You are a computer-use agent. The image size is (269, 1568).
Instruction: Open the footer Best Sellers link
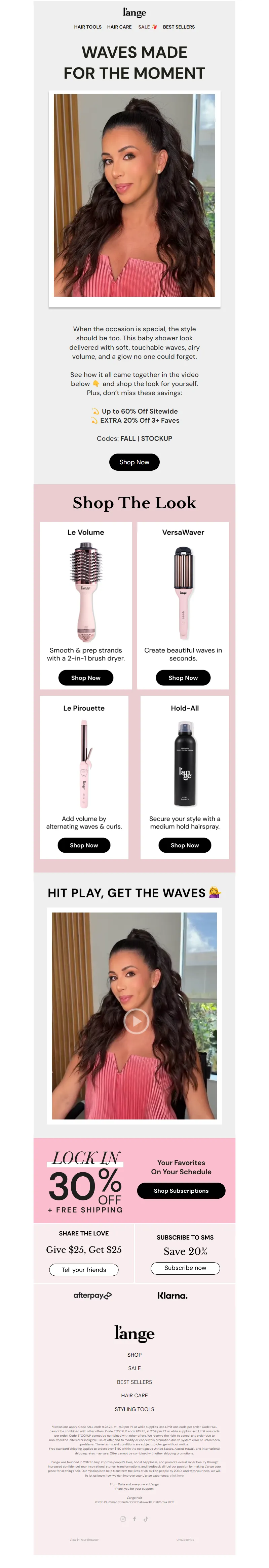(134, 1382)
